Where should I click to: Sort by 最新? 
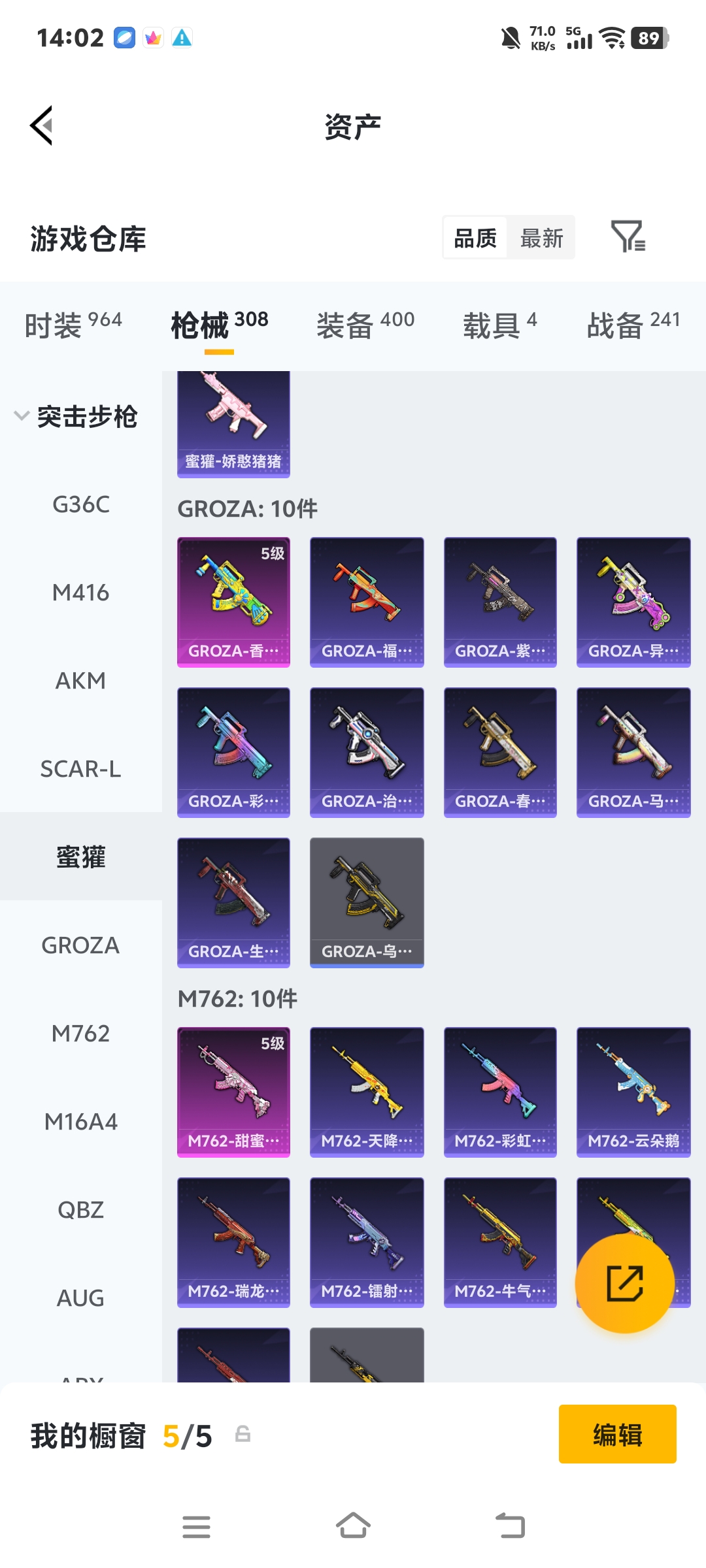pyautogui.click(x=541, y=238)
